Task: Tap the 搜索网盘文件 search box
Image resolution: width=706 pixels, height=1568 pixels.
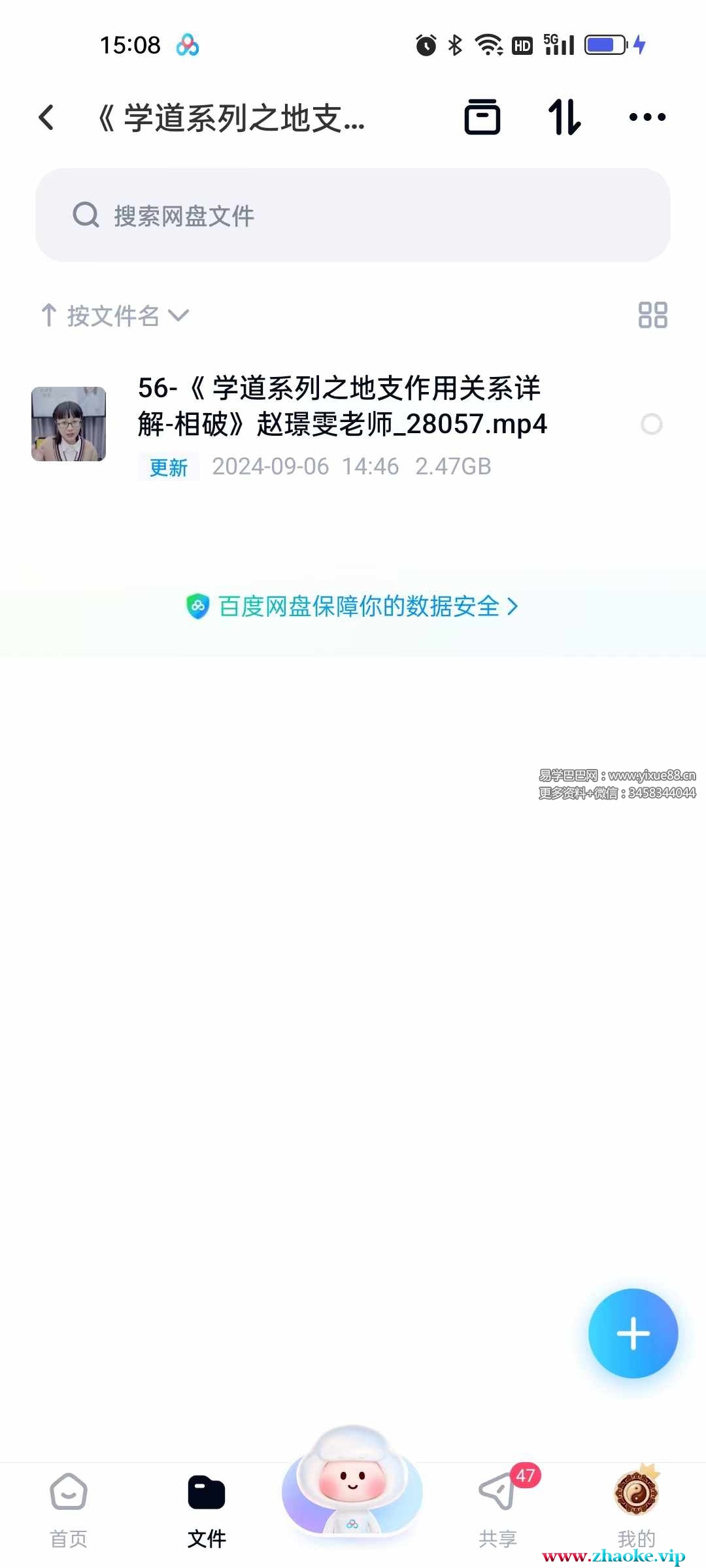Action: (x=353, y=215)
